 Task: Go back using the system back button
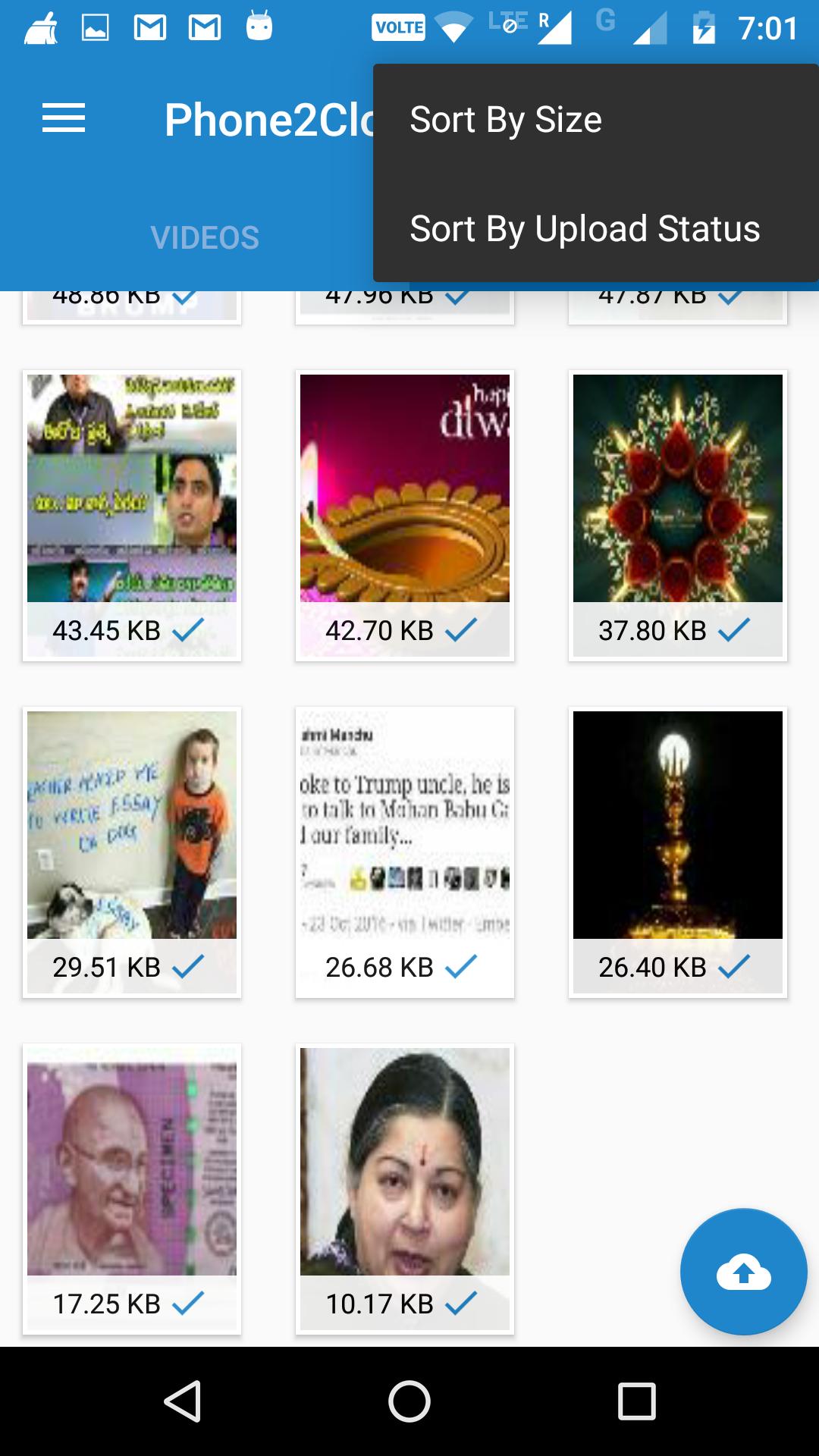coord(182,1401)
